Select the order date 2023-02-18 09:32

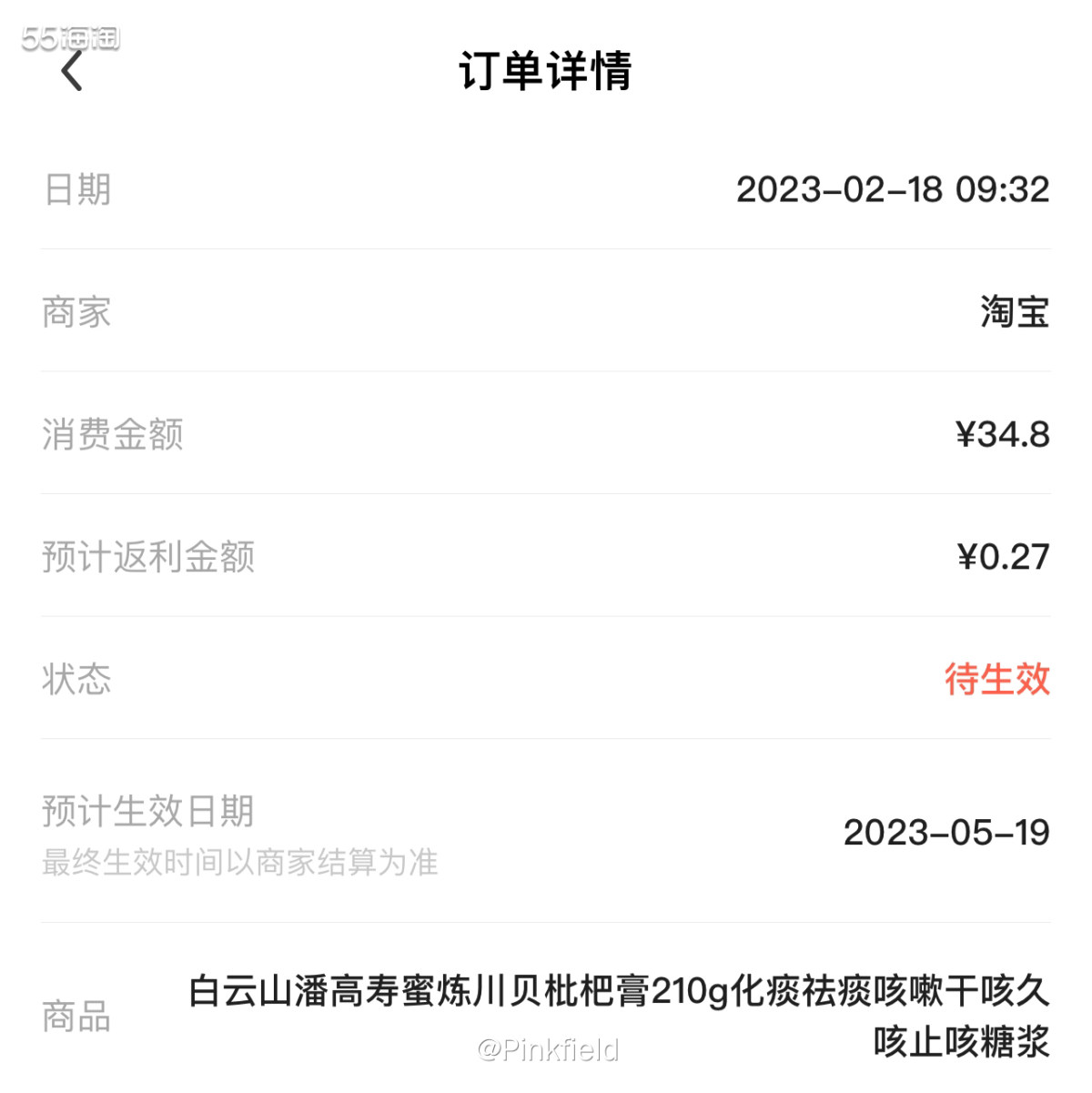pos(894,190)
